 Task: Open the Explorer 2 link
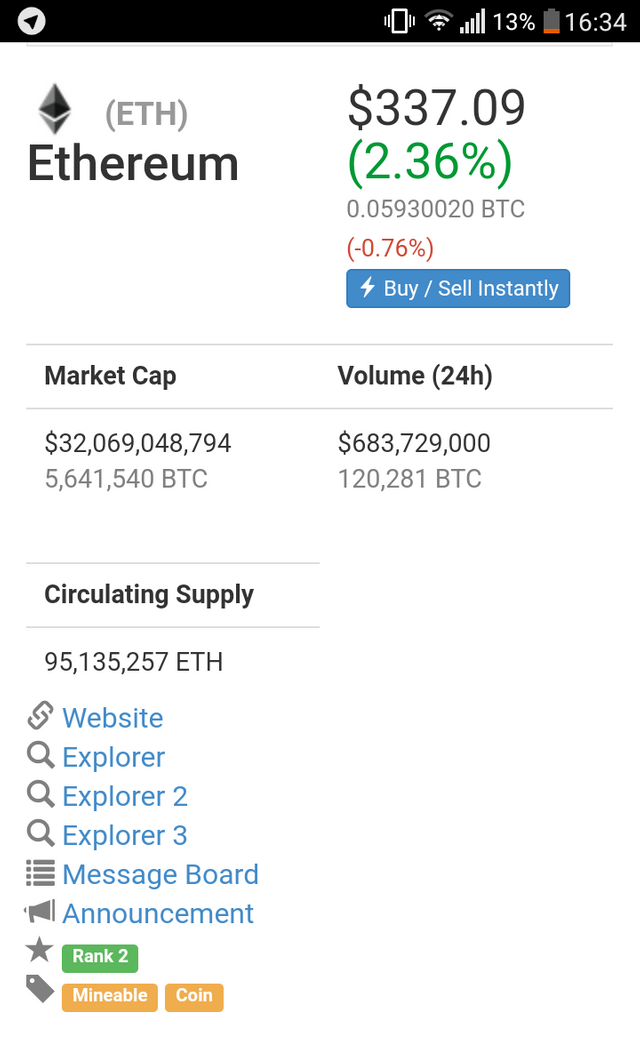[x=125, y=796]
